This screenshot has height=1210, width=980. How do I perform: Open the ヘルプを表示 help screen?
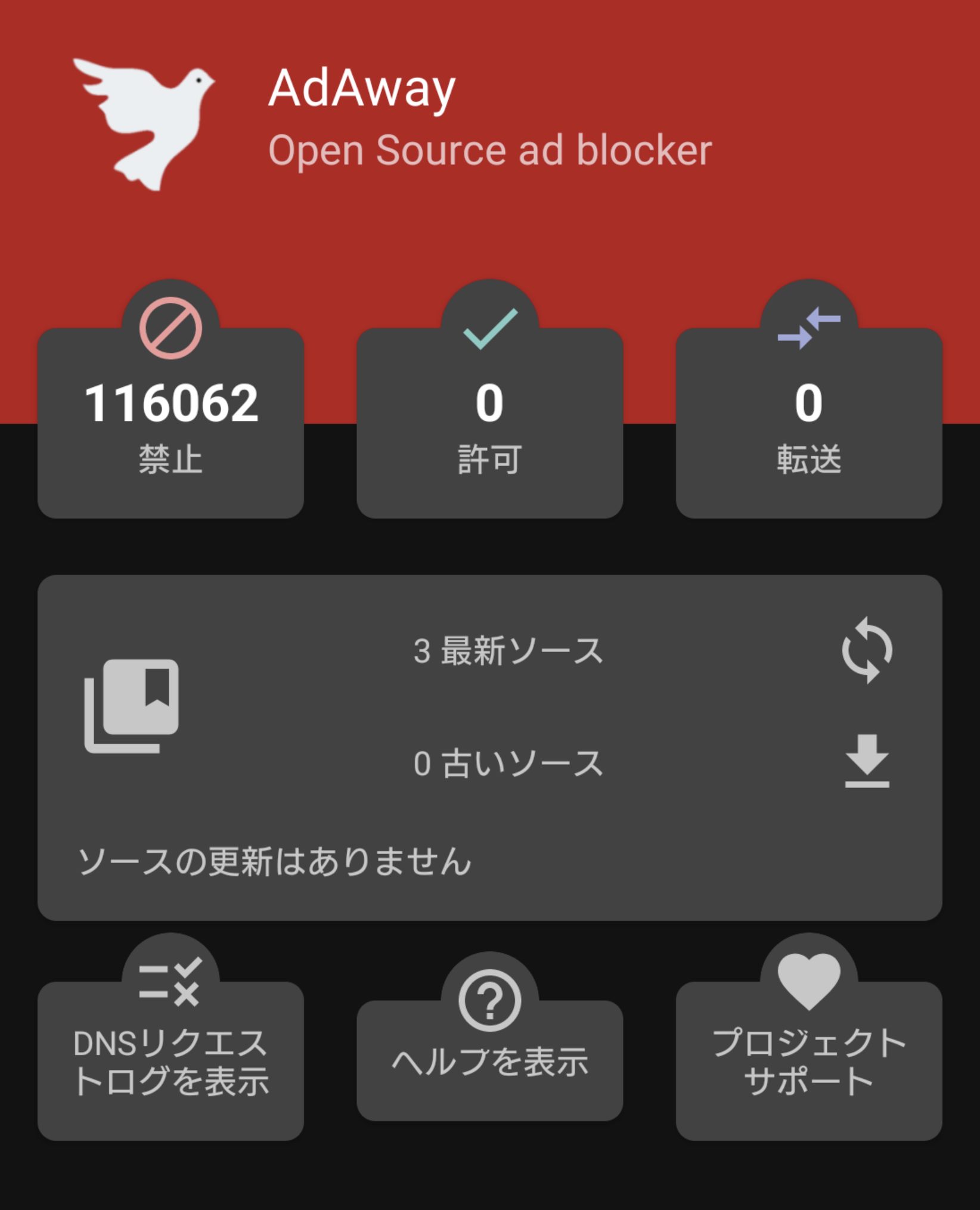click(x=490, y=1061)
